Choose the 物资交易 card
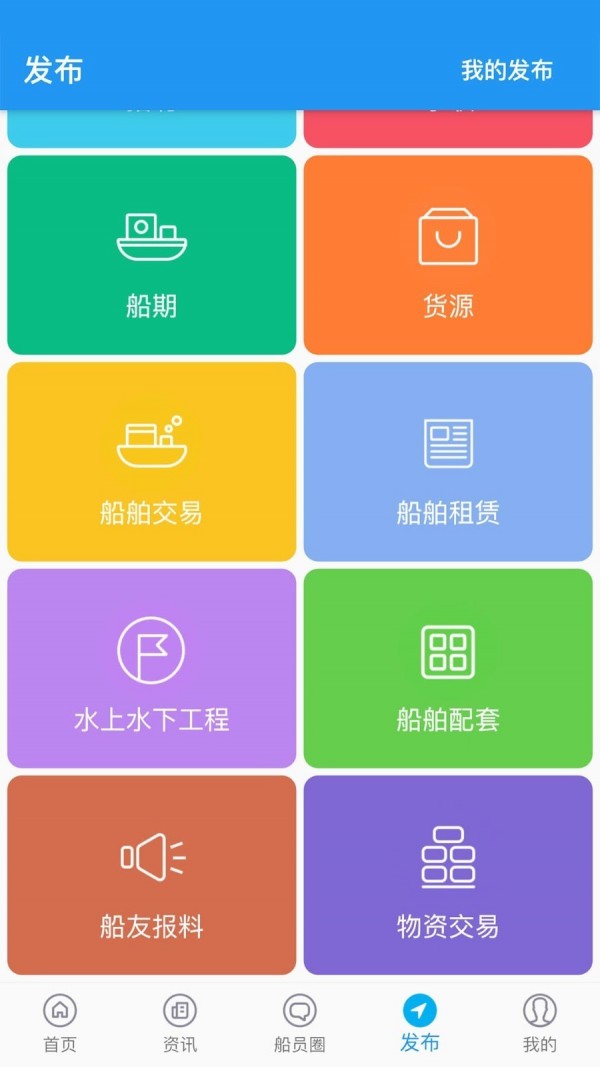This screenshot has width=600, height=1067. click(x=448, y=875)
